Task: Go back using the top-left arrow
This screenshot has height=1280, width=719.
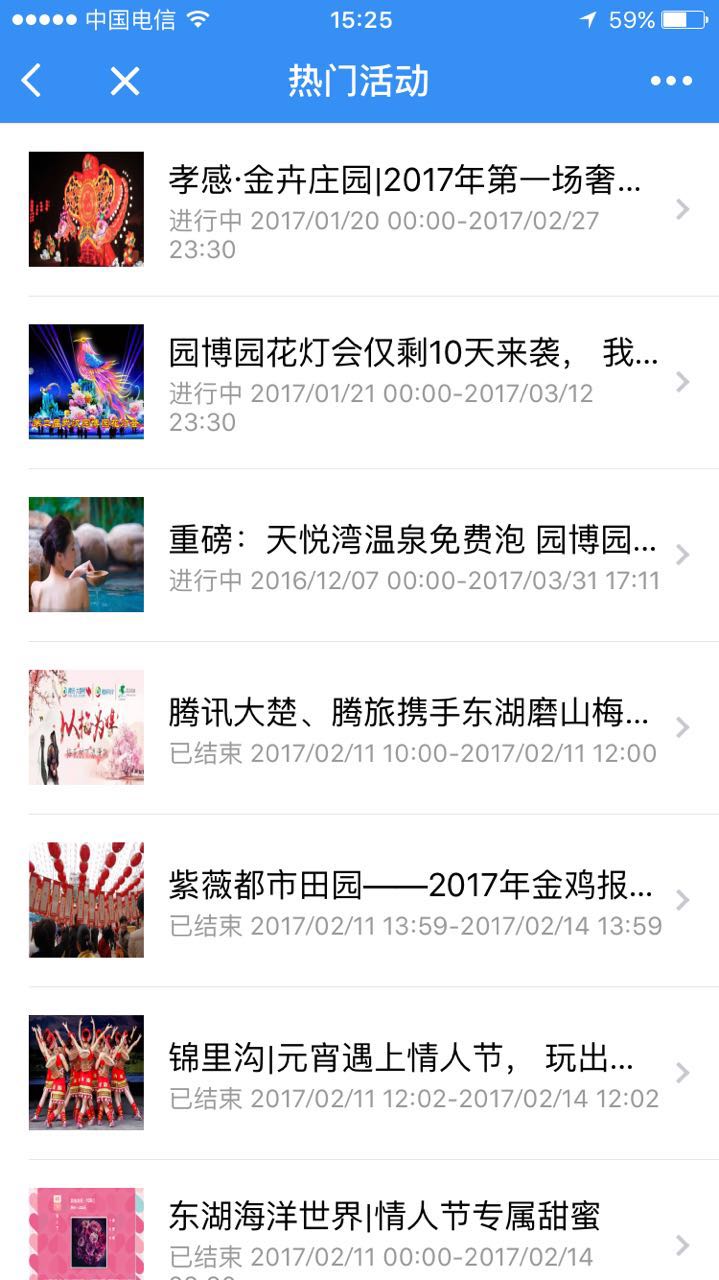Action: point(32,81)
